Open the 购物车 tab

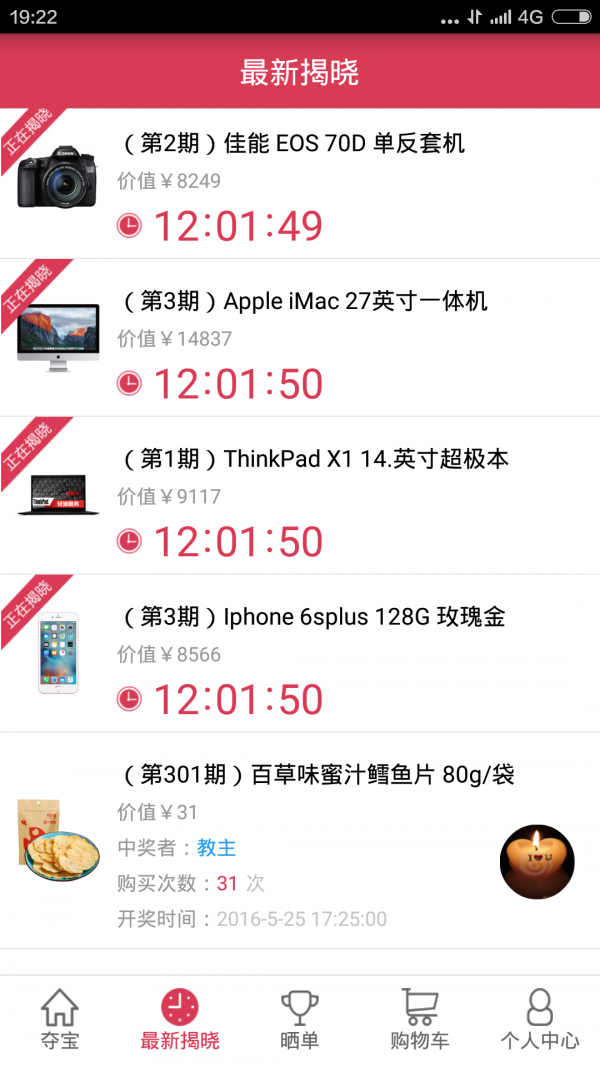coord(419,1020)
